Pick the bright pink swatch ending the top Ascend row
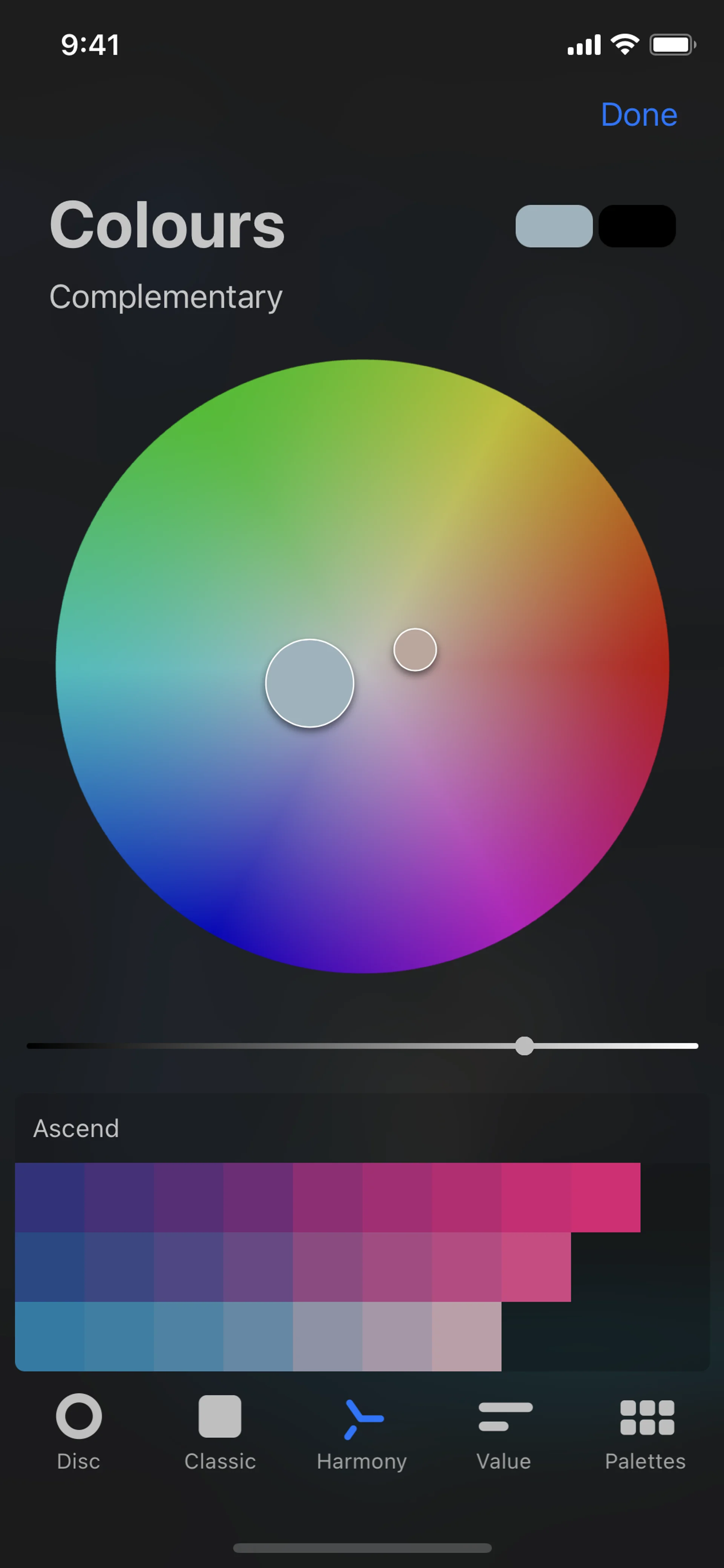 605,1197
